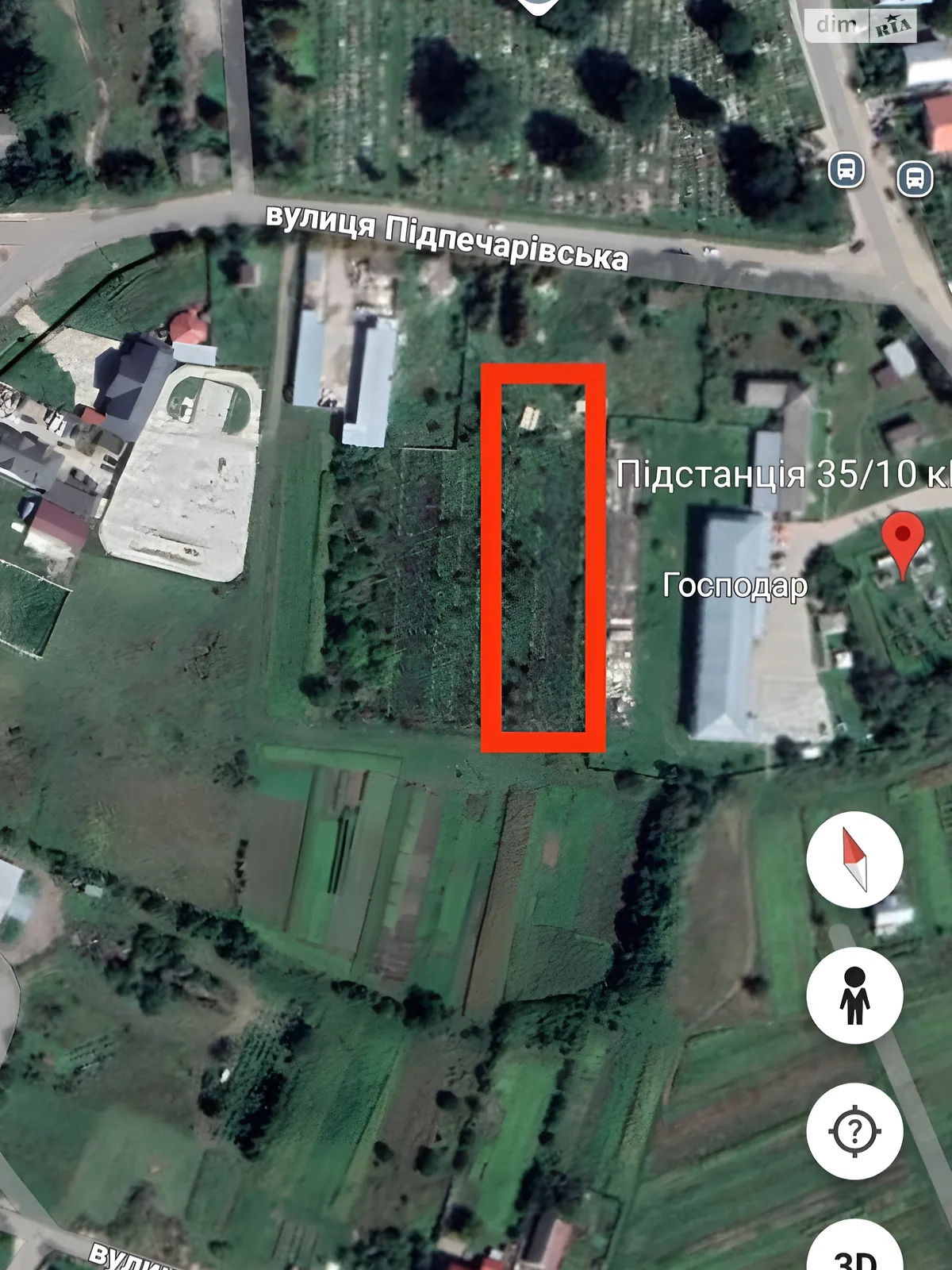
Task: Center the map on my location
Action: pyautogui.click(x=854, y=1130)
